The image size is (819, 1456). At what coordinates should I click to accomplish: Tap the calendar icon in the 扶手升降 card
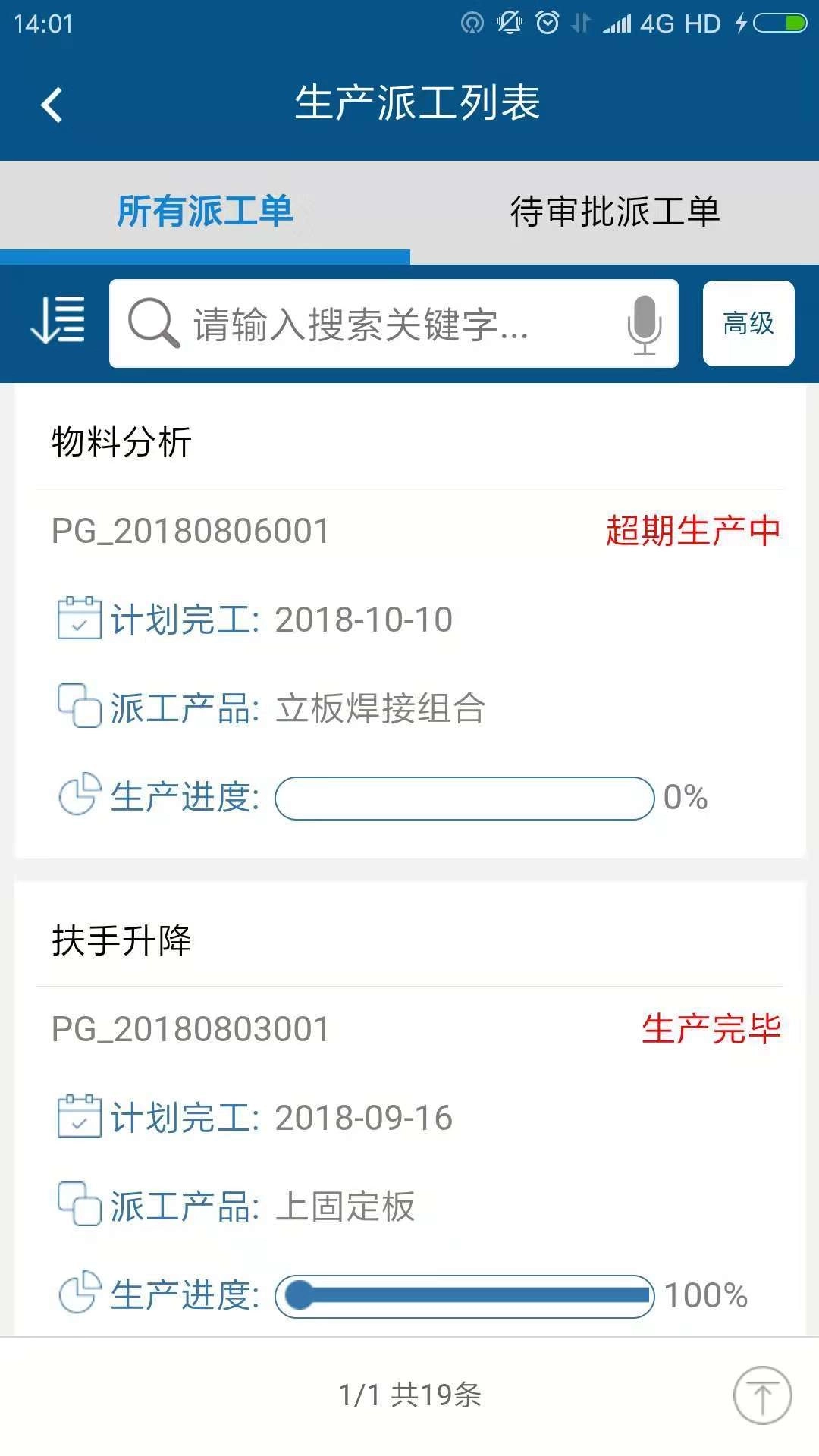[x=79, y=1116]
